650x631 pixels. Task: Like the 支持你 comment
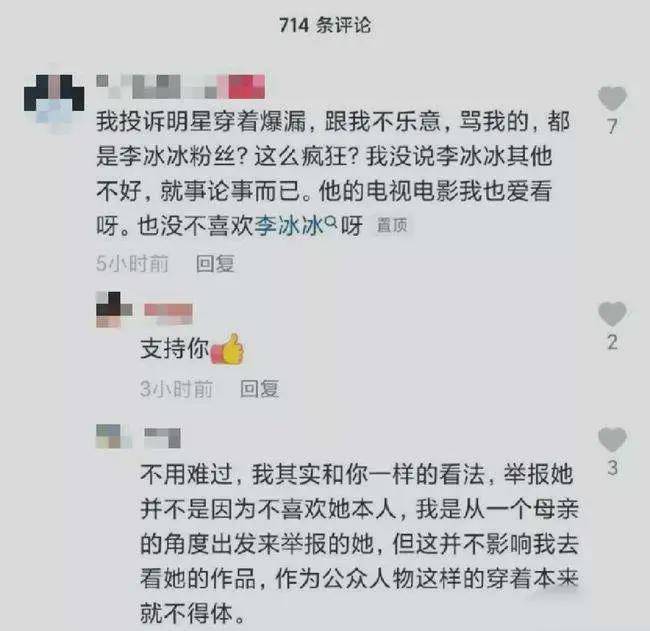pyautogui.click(x=611, y=314)
